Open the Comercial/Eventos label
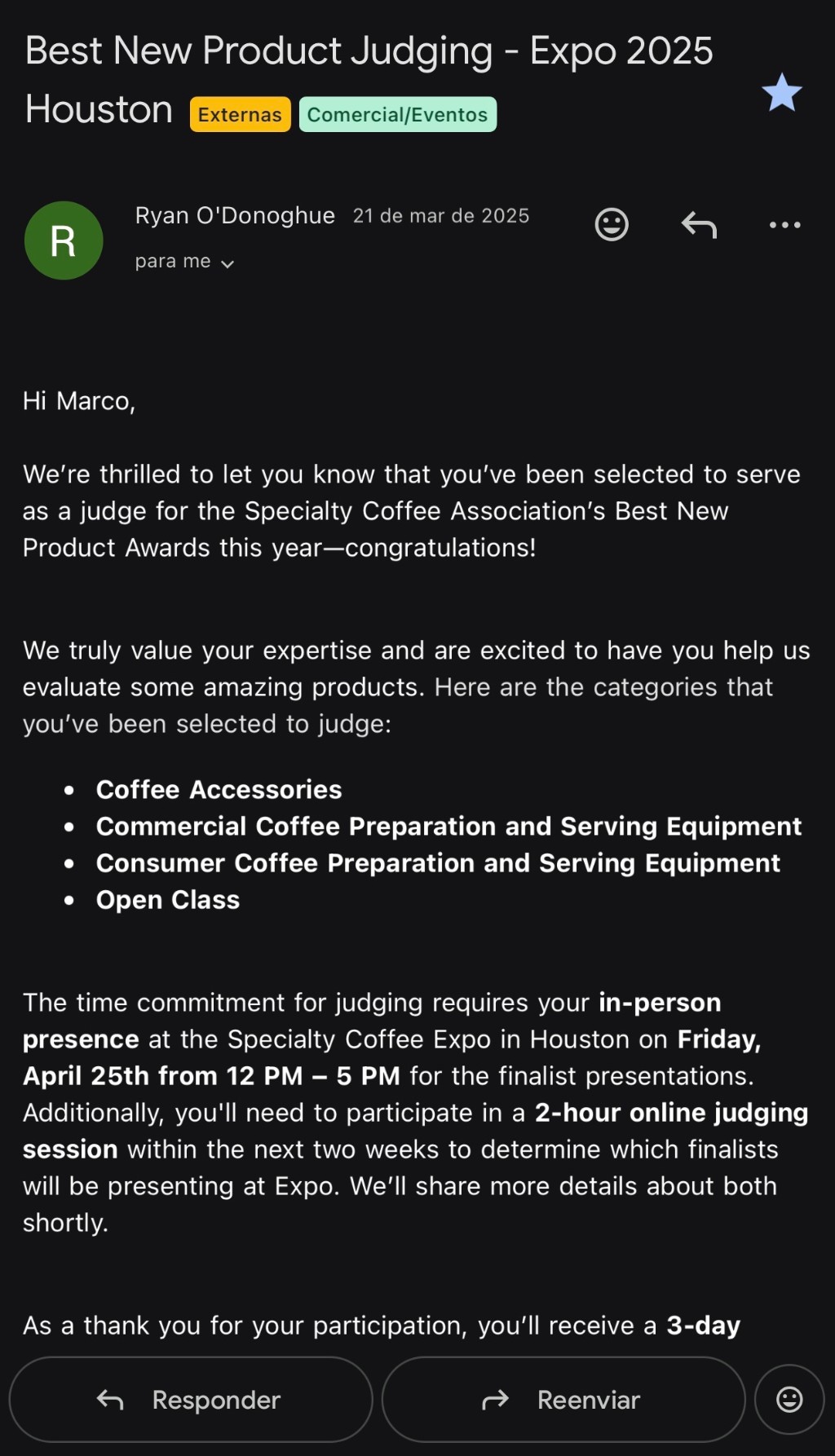This screenshot has width=835, height=1456. pyautogui.click(x=397, y=115)
